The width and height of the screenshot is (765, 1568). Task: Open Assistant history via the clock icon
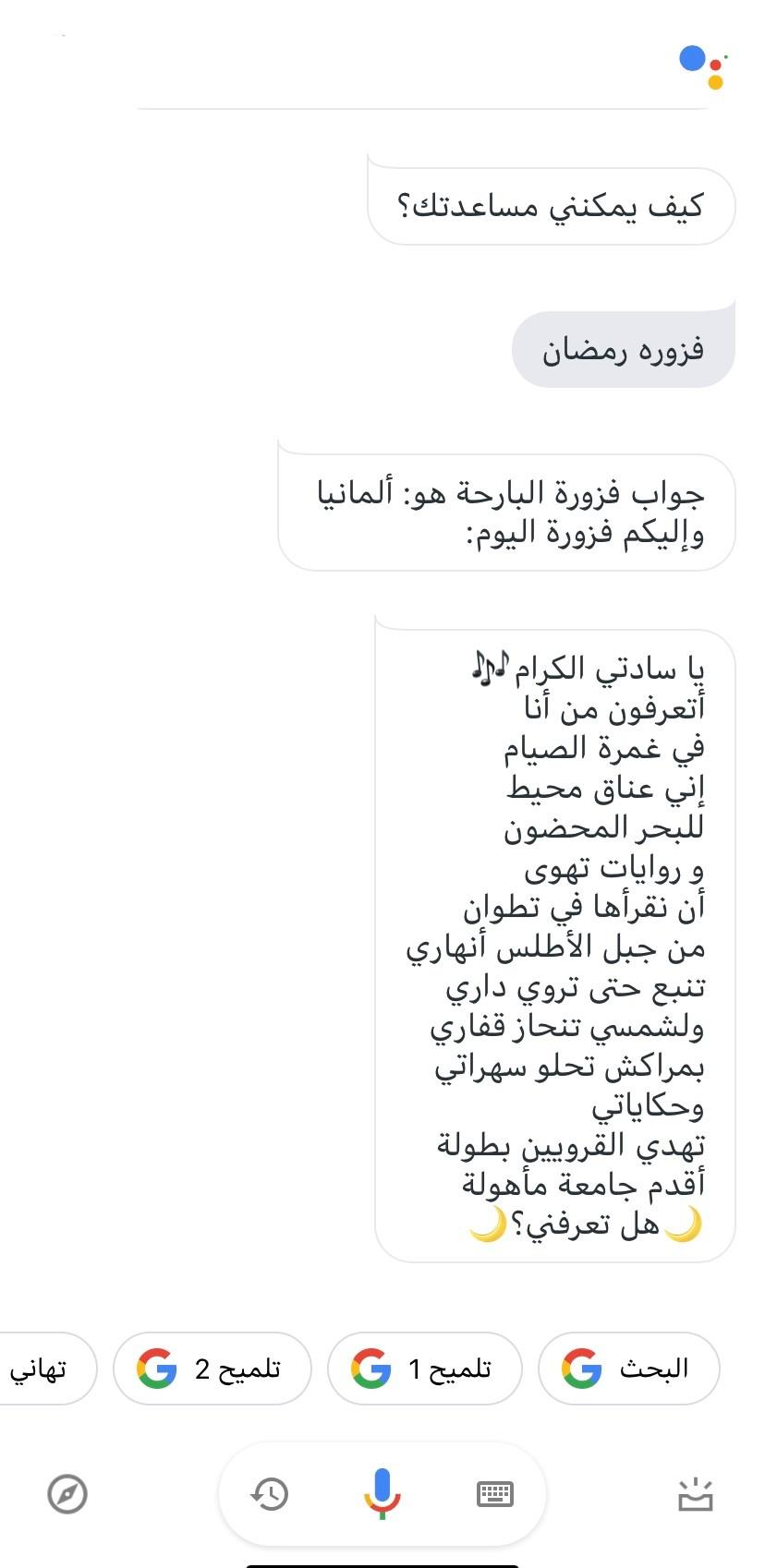(x=269, y=1494)
